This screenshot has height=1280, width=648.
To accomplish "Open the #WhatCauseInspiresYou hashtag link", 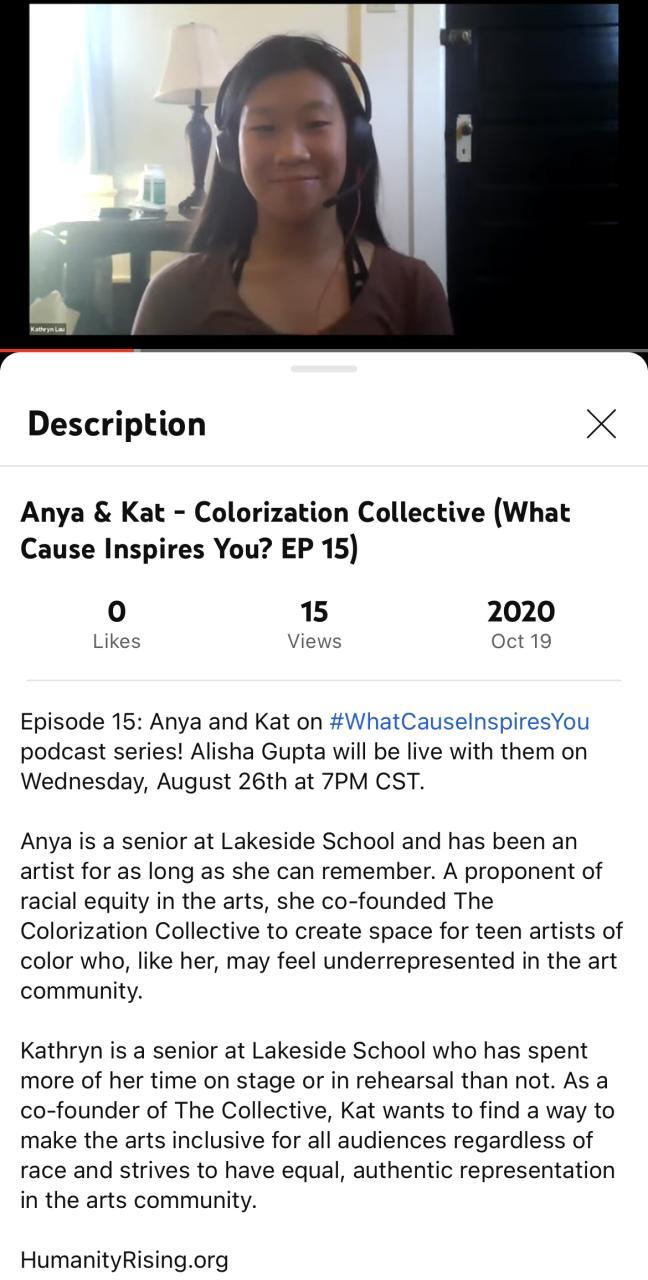I will coord(459,722).
